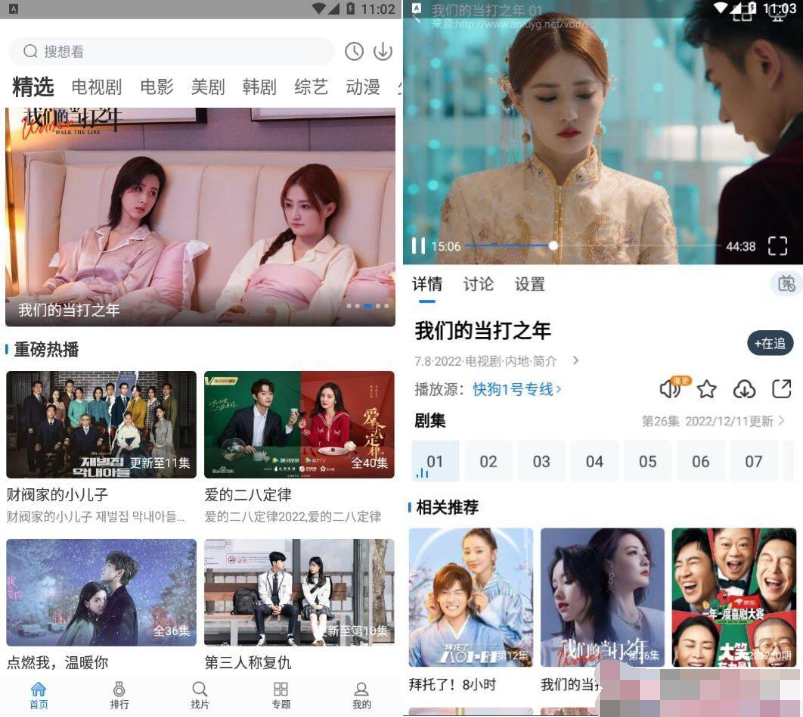Favorite the show with the star icon
The width and height of the screenshot is (803, 717).
(x=707, y=389)
